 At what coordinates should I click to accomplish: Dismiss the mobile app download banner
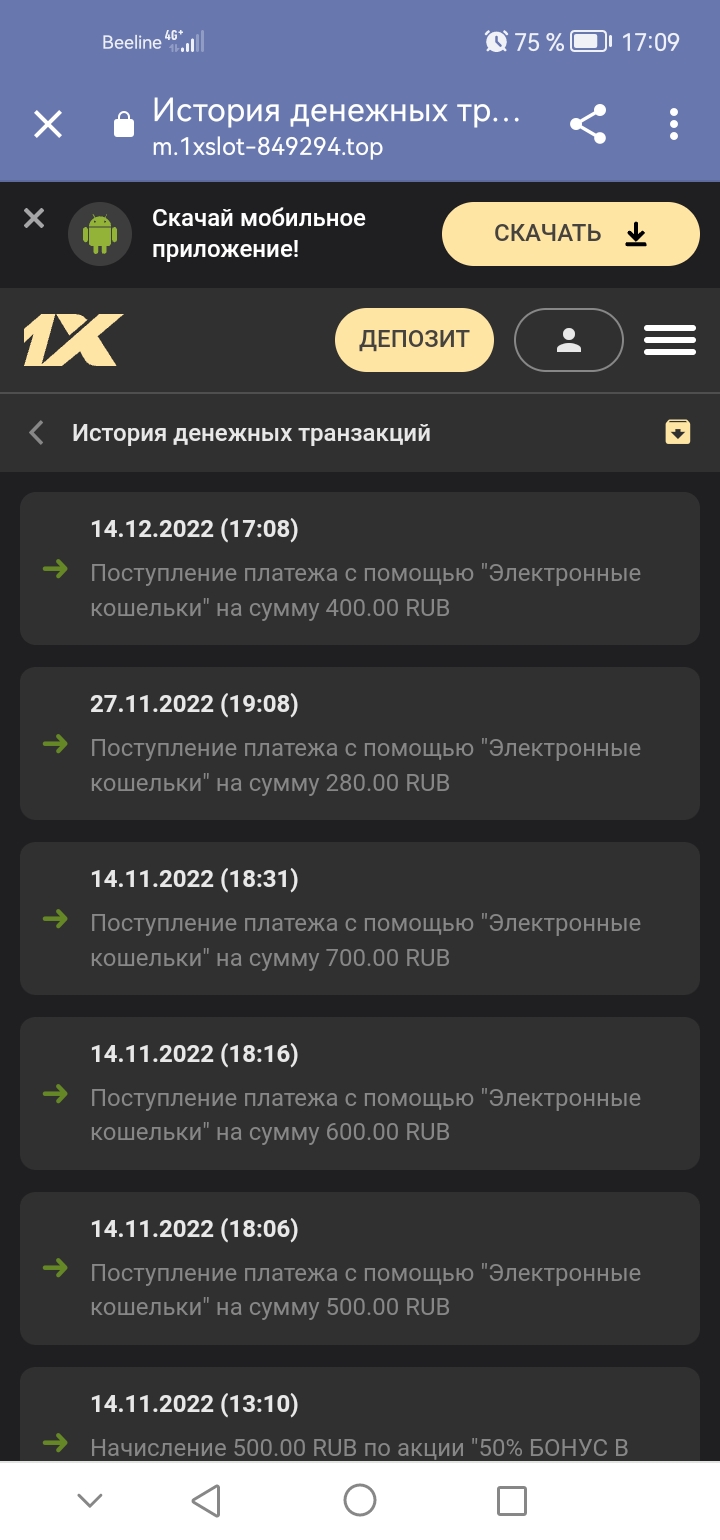coord(34,218)
